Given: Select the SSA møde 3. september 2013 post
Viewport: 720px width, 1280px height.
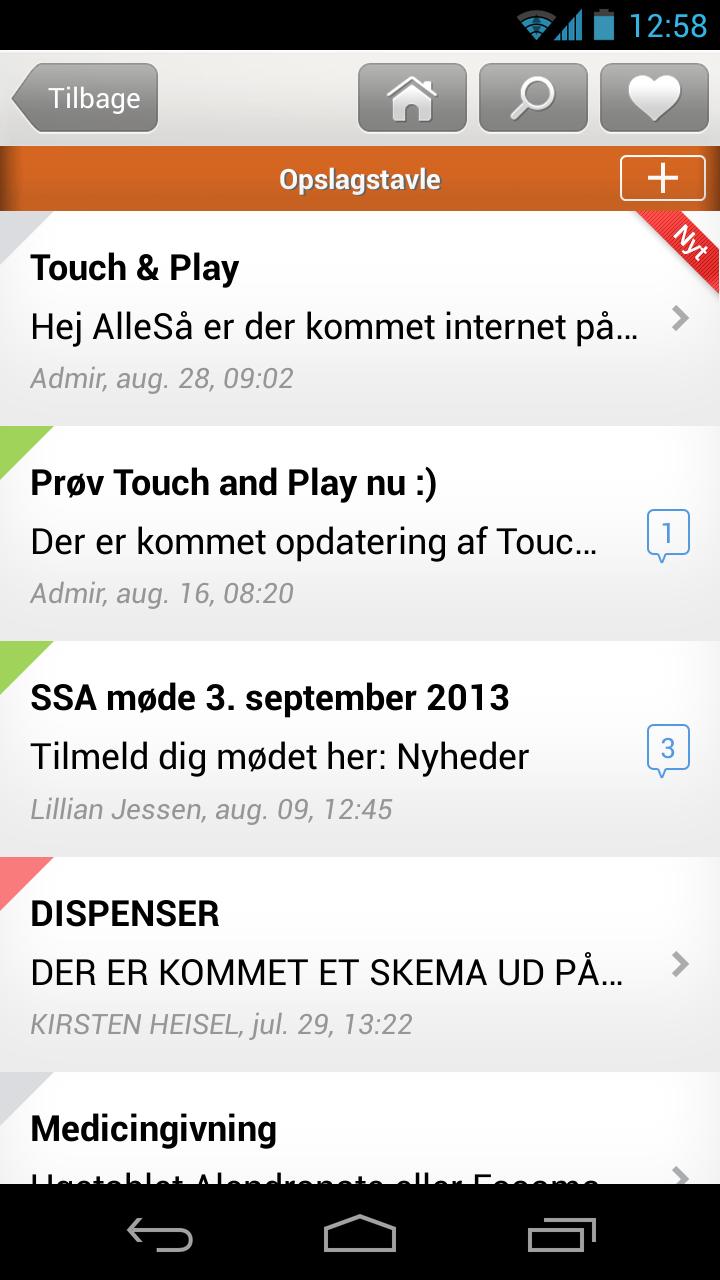Looking at the screenshot, I should click(271, 697).
